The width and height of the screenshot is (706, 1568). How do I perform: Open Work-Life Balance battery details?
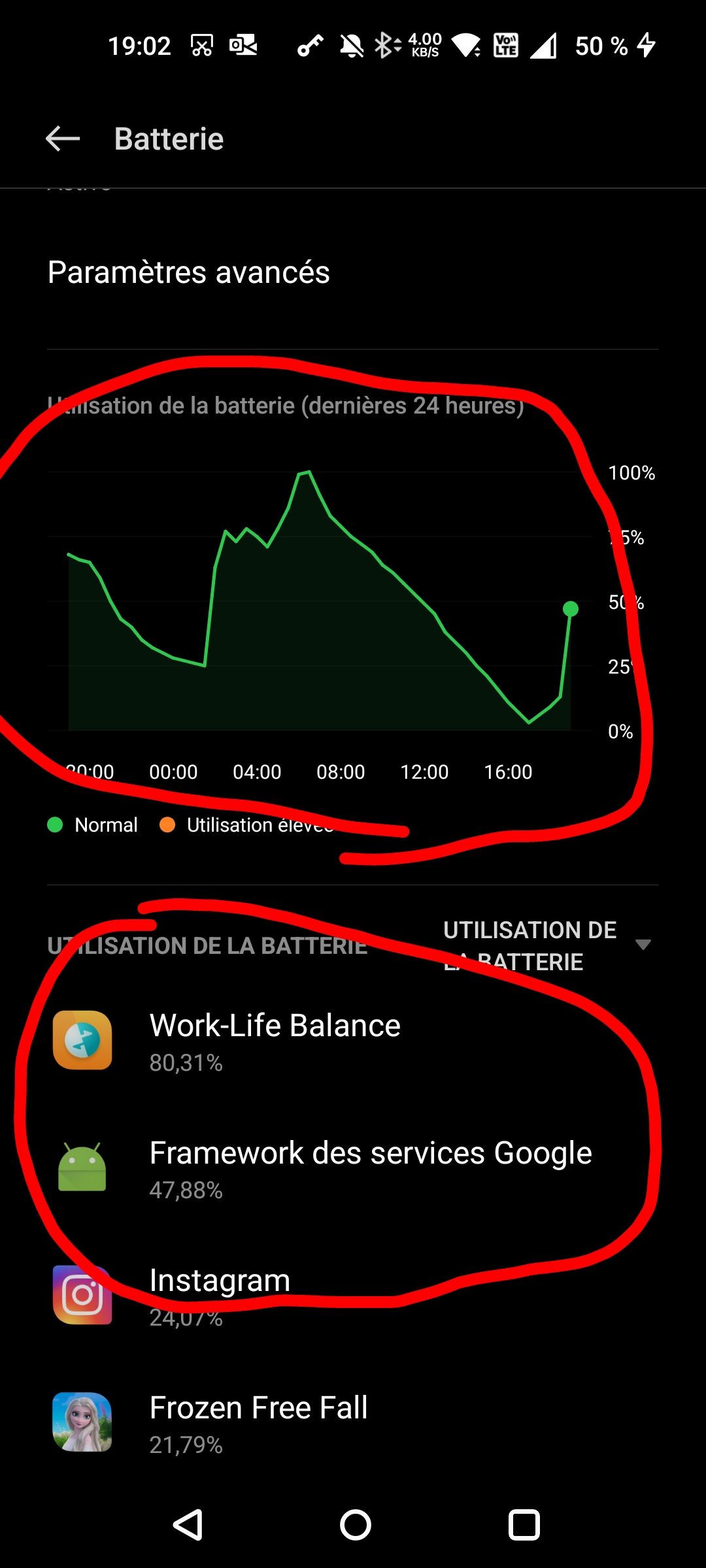(275, 1040)
